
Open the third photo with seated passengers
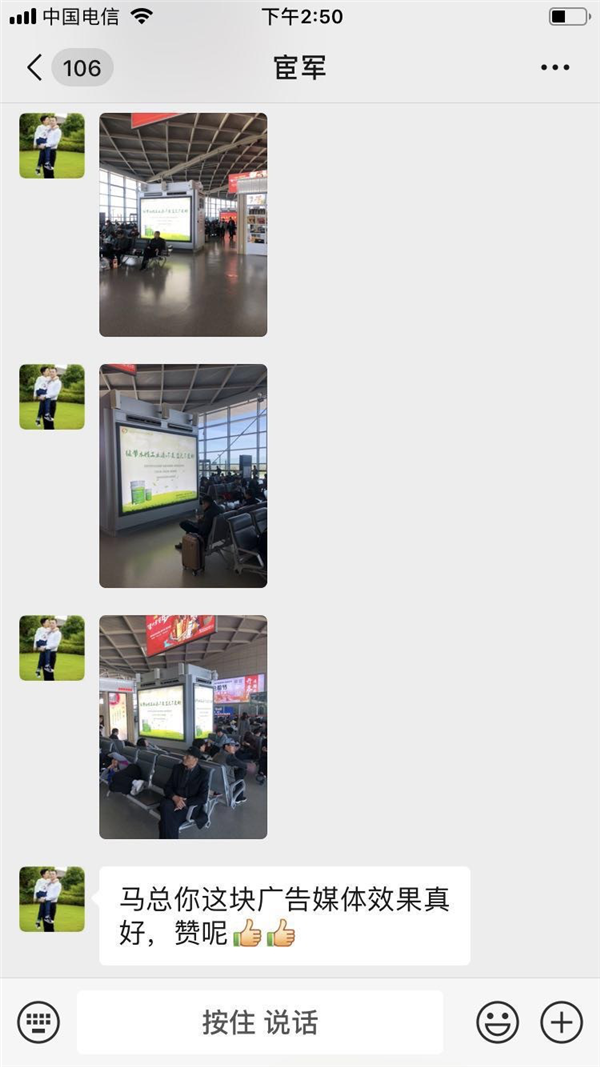[x=183, y=726]
